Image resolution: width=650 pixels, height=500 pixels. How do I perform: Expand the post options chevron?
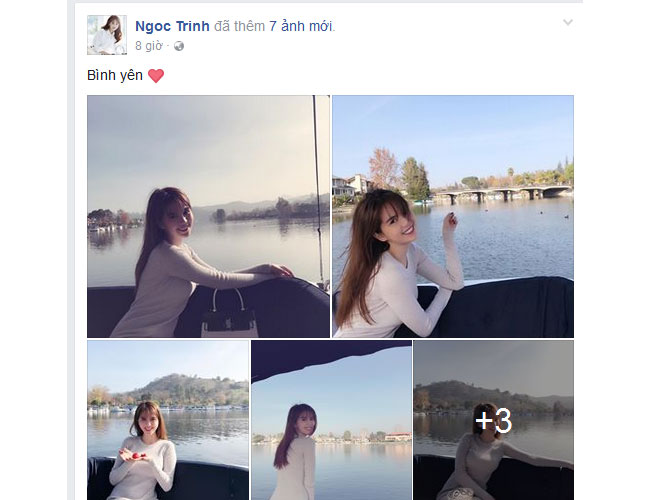click(x=568, y=23)
